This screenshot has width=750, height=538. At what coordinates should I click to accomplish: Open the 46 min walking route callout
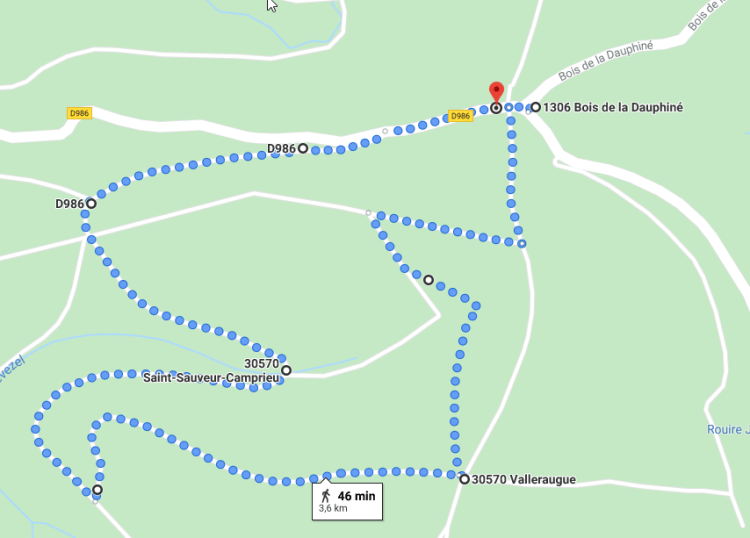(x=347, y=501)
